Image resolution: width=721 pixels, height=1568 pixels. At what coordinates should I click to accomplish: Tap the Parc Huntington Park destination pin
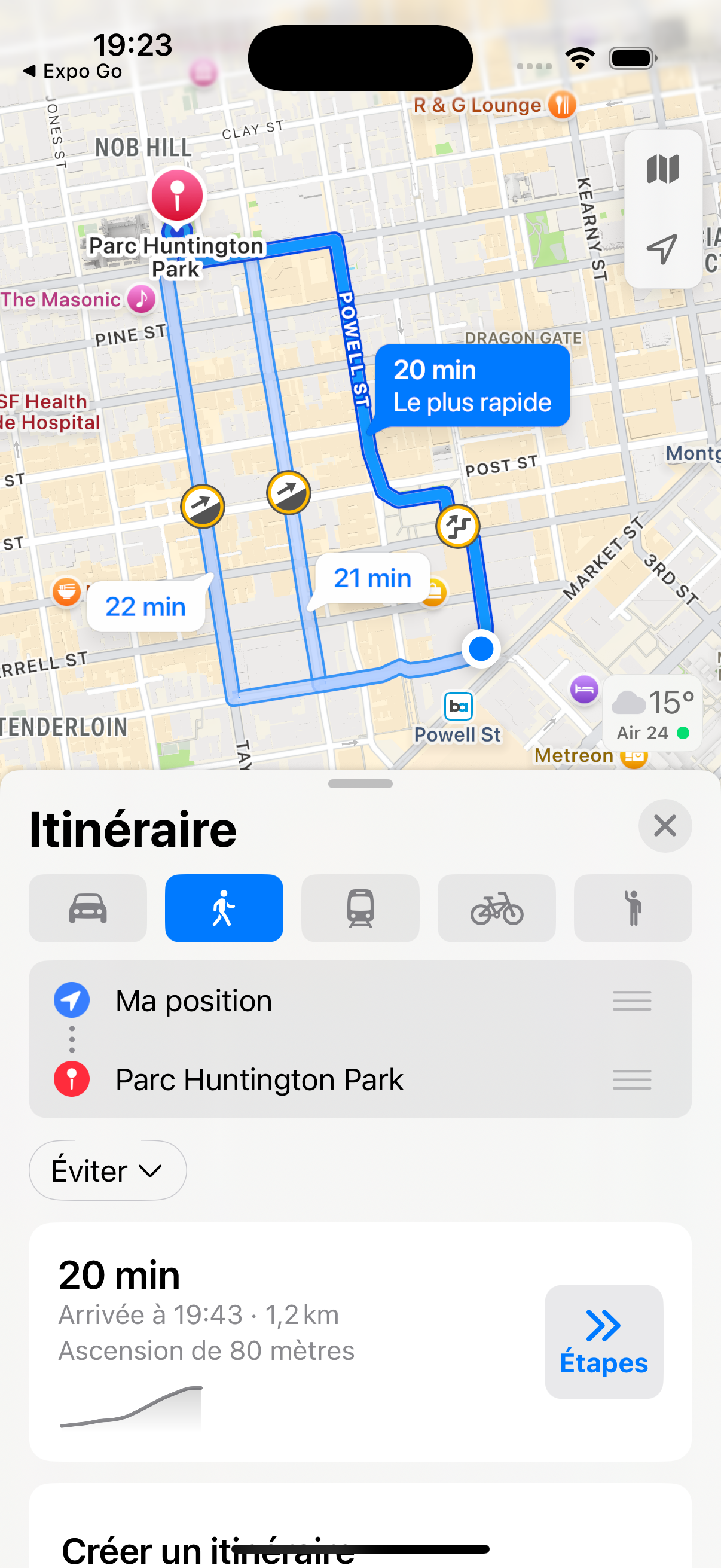click(177, 195)
